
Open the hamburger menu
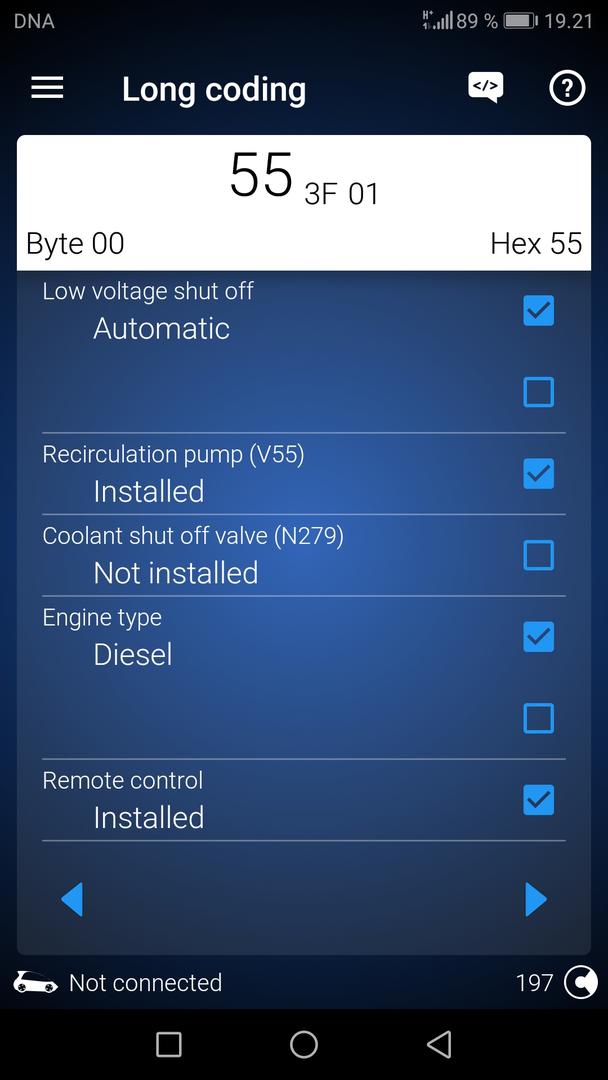point(47,88)
